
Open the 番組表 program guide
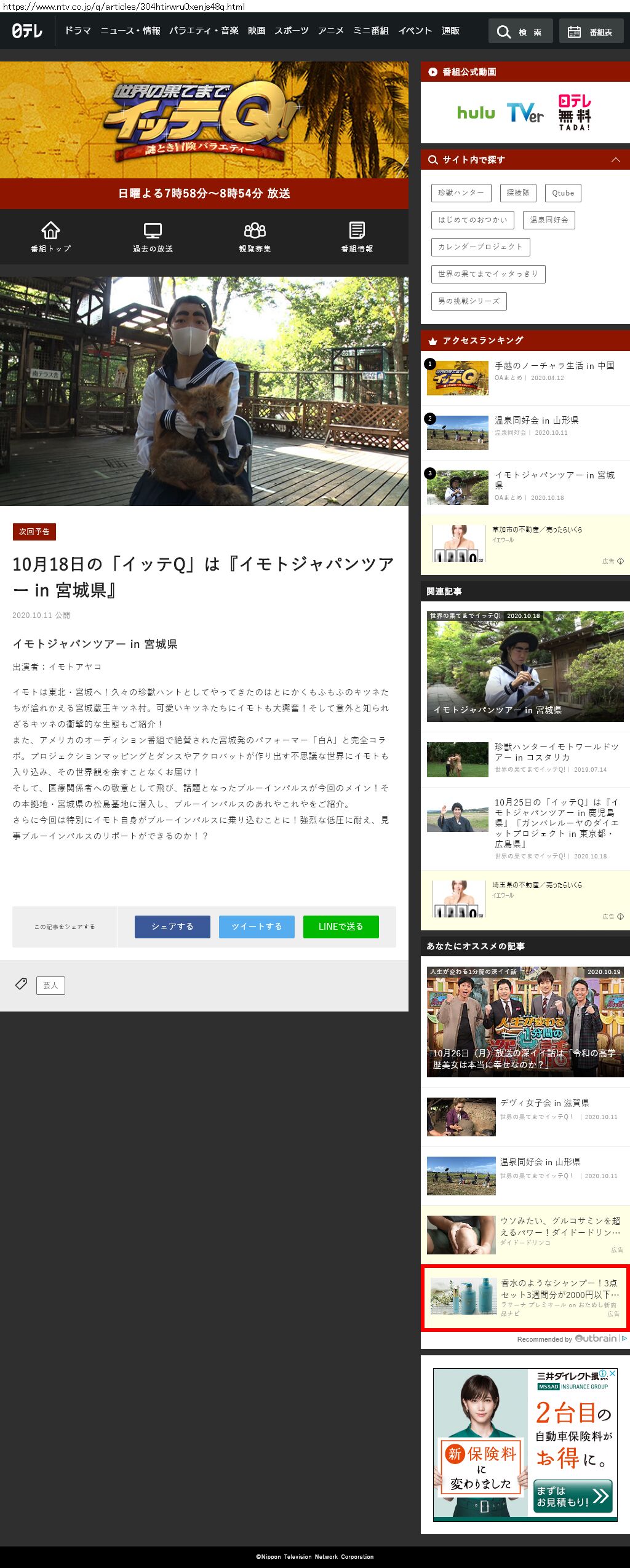tap(590, 31)
